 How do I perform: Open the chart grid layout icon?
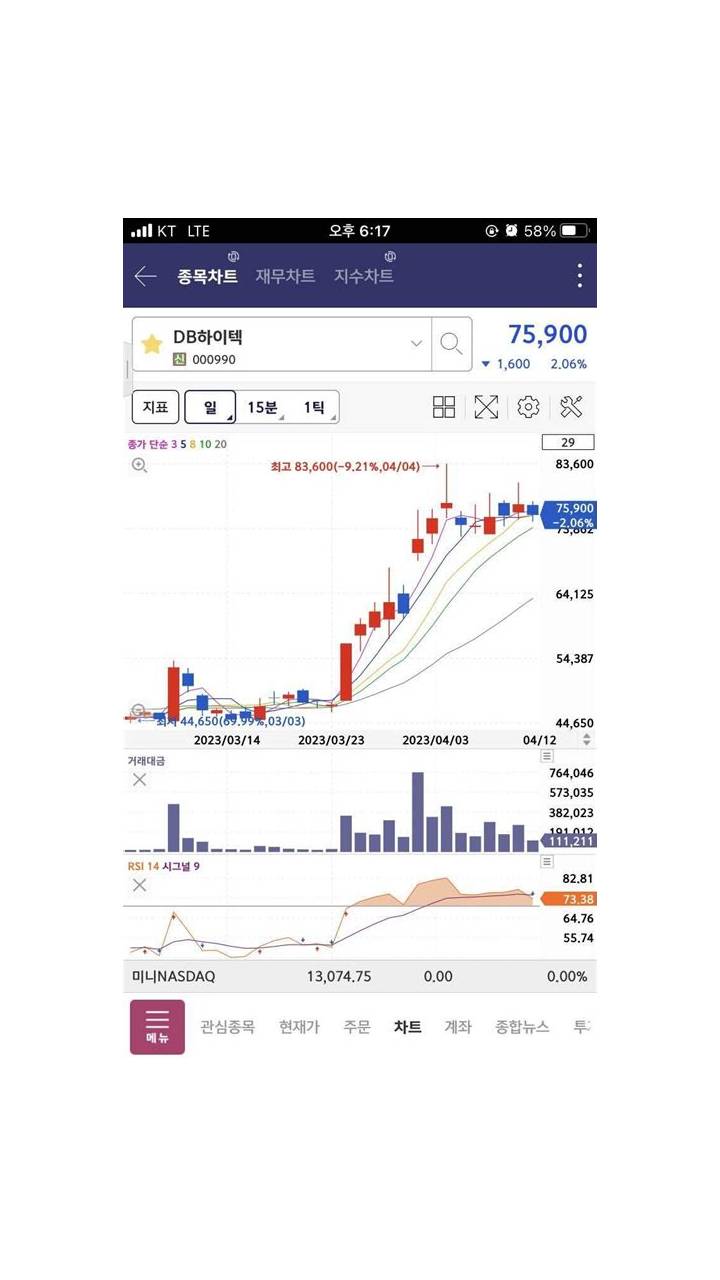click(444, 407)
